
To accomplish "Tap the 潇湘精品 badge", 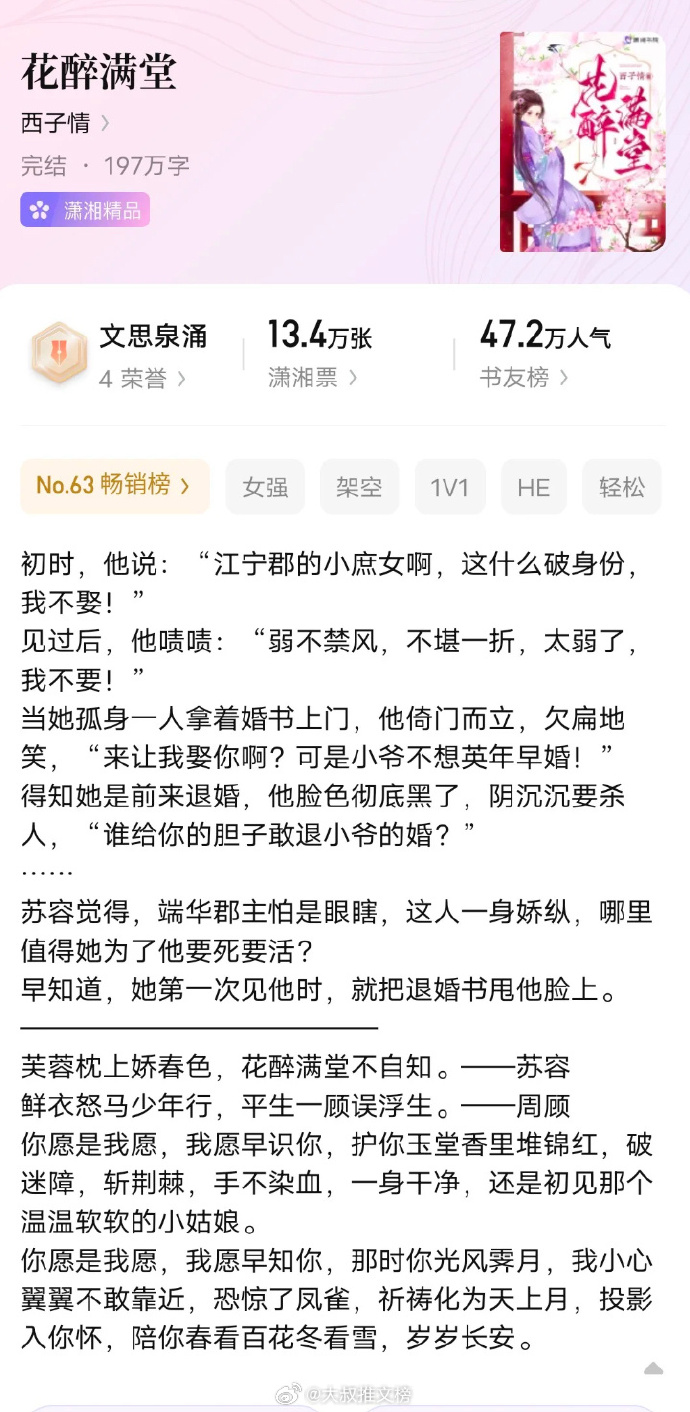I will (85, 210).
